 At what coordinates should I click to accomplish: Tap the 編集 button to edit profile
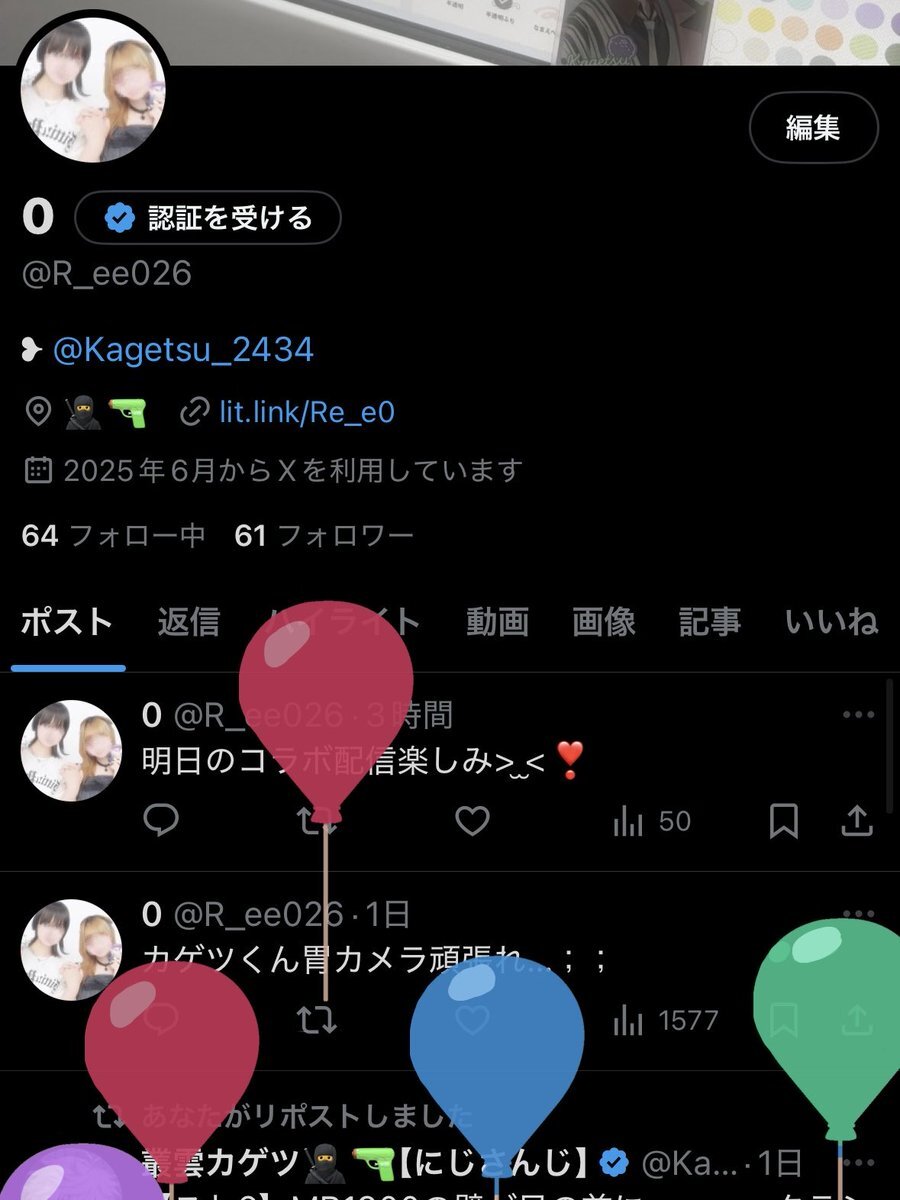click(813, 128)
